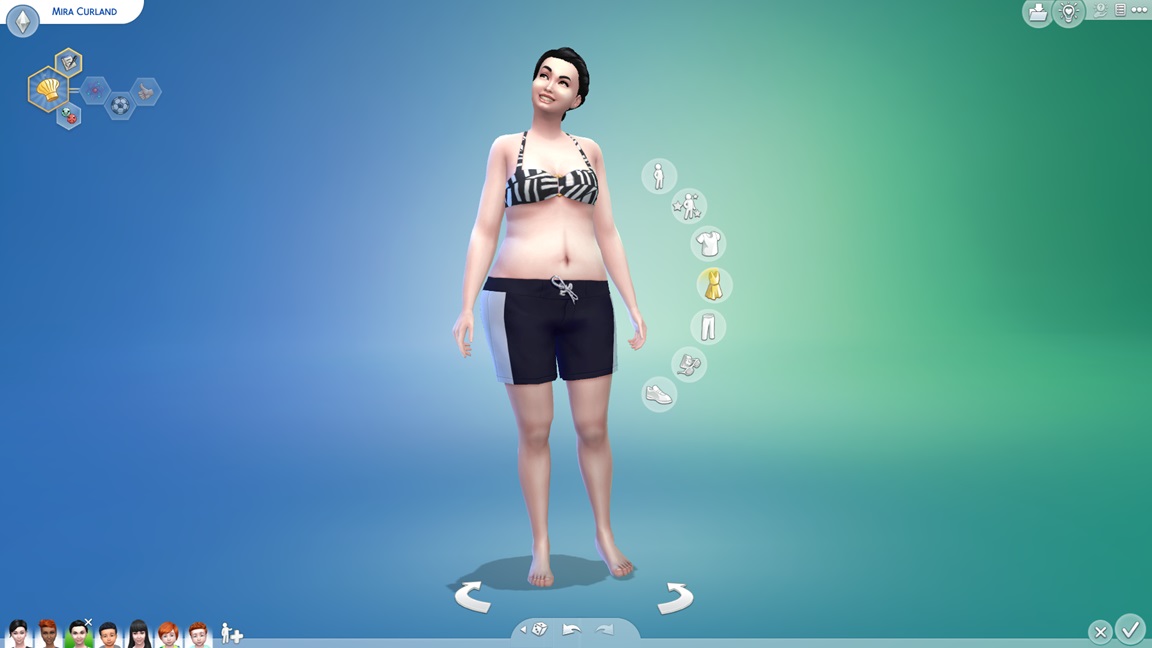1152x648 pixels.
Task: Open the shoes category
Action: [x=659, y=394]
